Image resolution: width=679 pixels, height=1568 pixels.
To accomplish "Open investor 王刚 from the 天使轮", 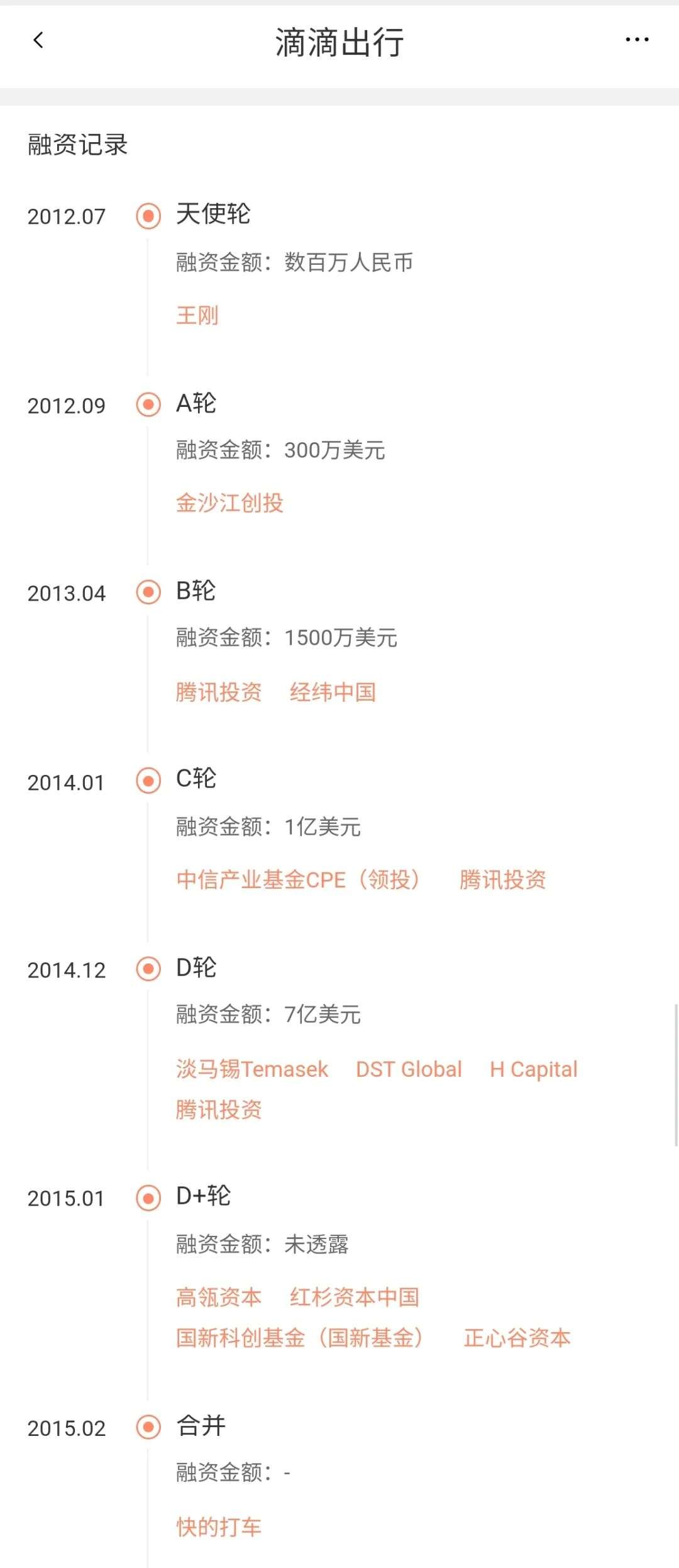I will (x=197, y=315).
